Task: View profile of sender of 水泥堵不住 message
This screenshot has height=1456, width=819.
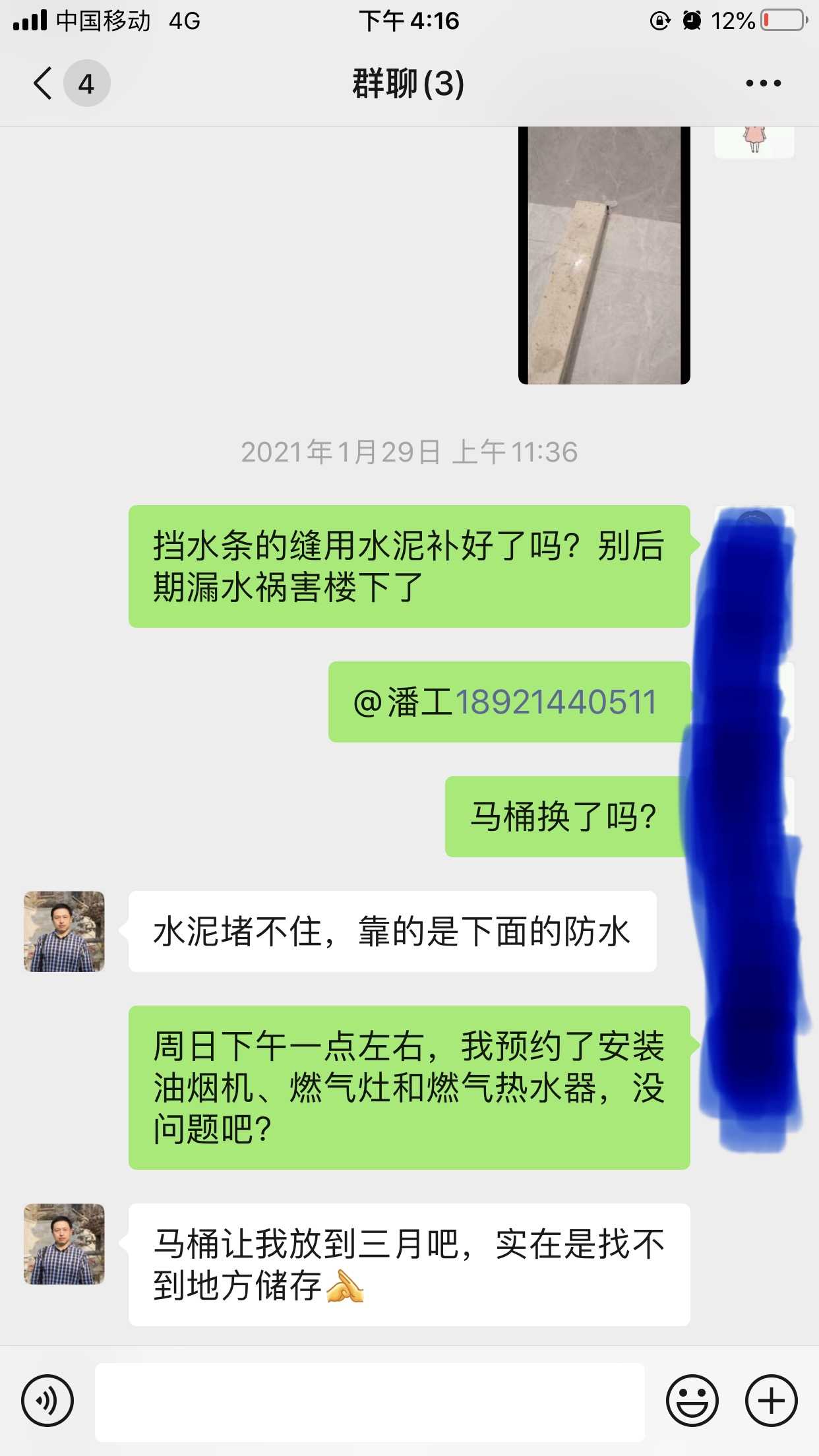Action: coord(64,932)
